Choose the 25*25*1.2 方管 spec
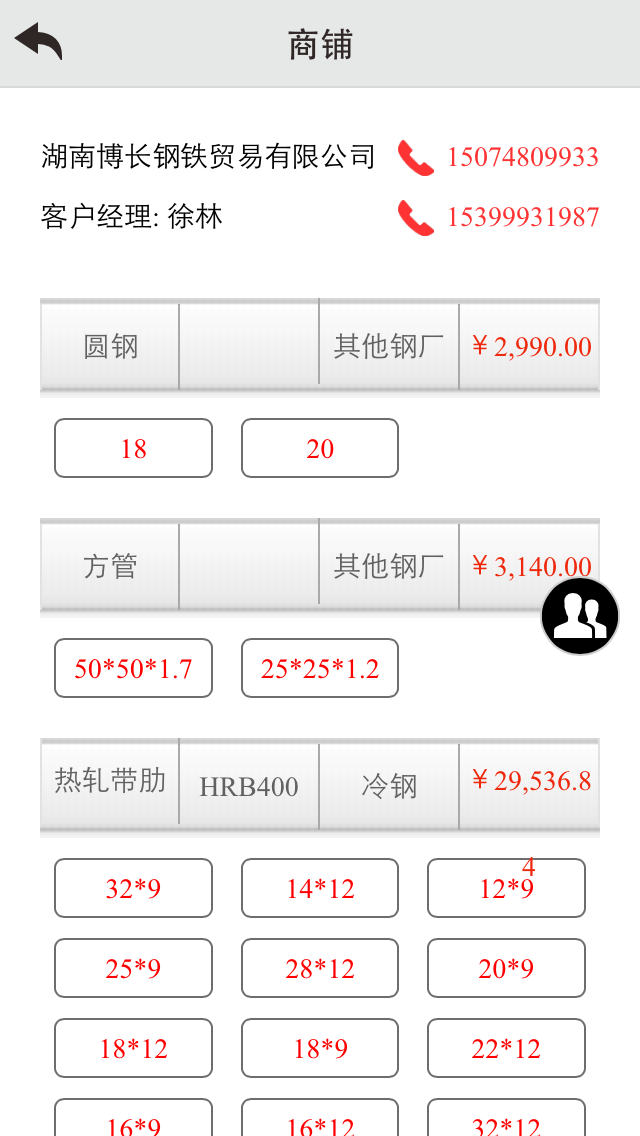This screenshot has width=640, height=1136. point(320,668)
